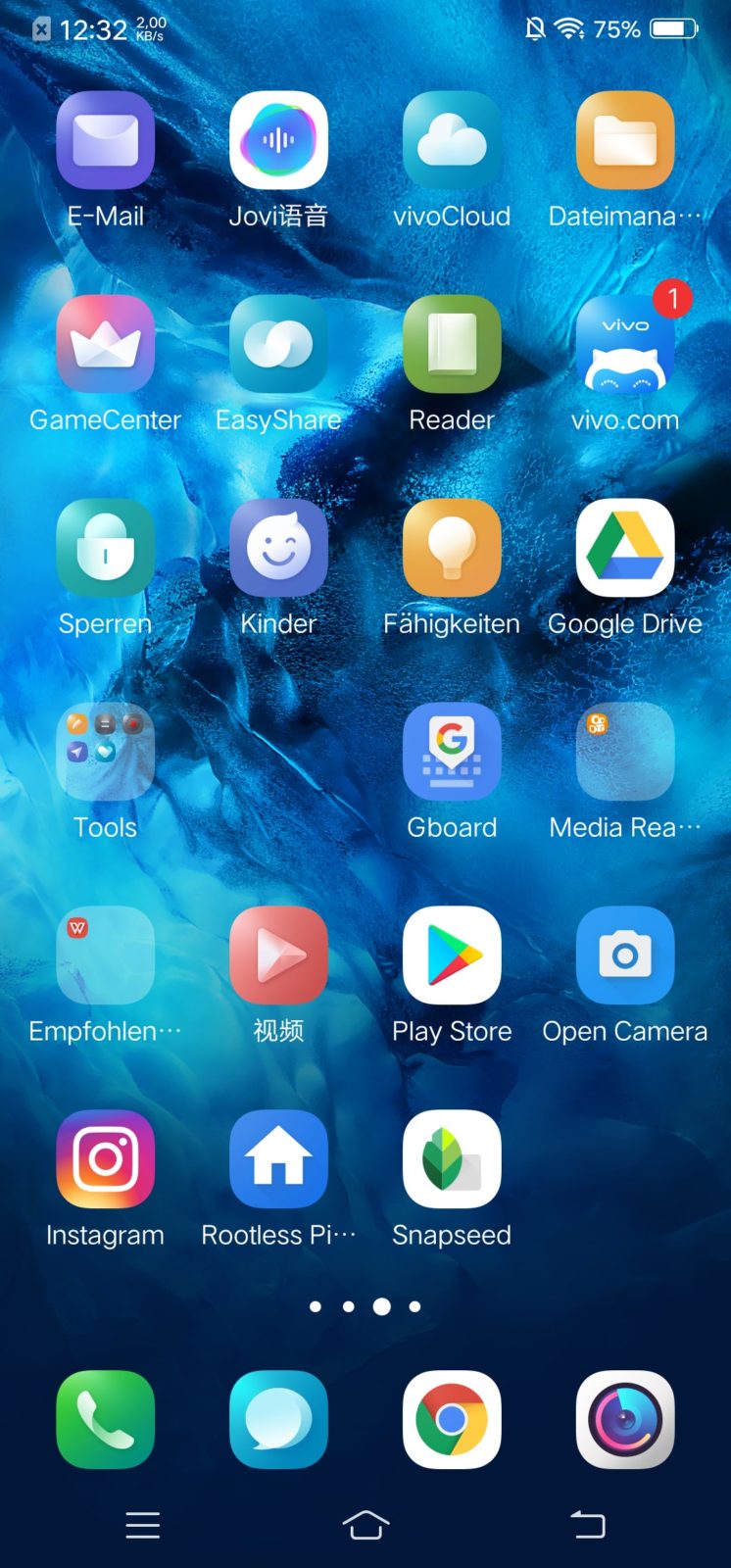Open the Reader app
The height and width of the screenshot is (1568, 731).
tap(452, 344)
